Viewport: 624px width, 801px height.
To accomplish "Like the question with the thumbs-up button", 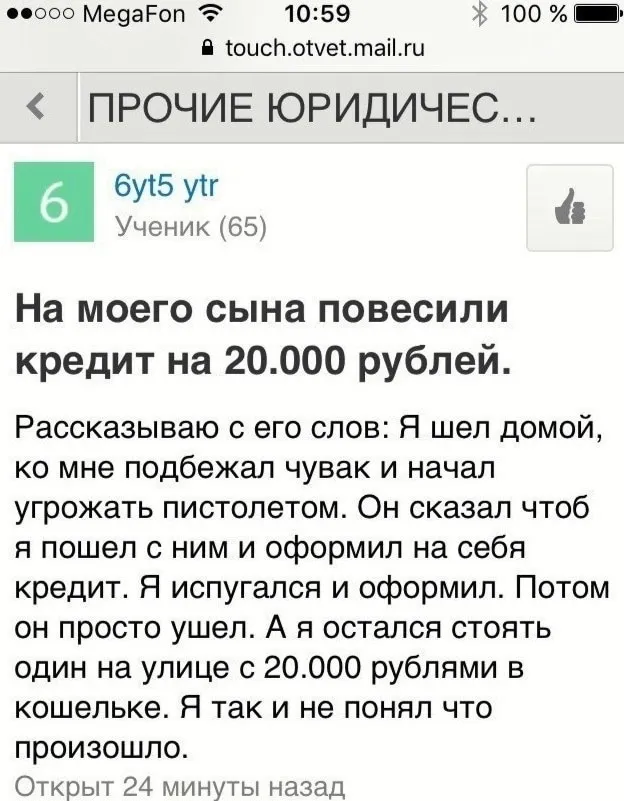I will point(569,208).
